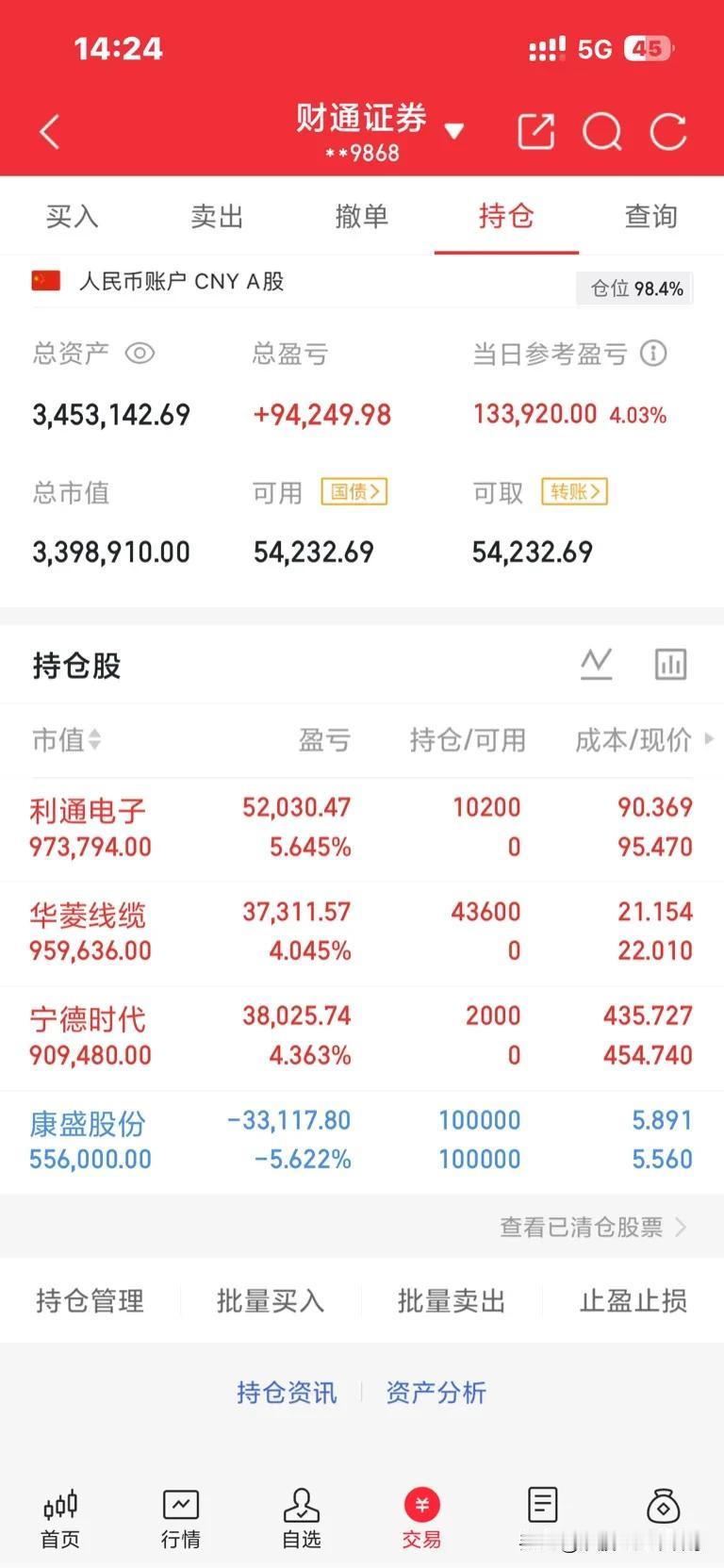Toggle sort order on the 市值 column
The height and width of the screenshot is (1568, 724).
pos(66,740)
